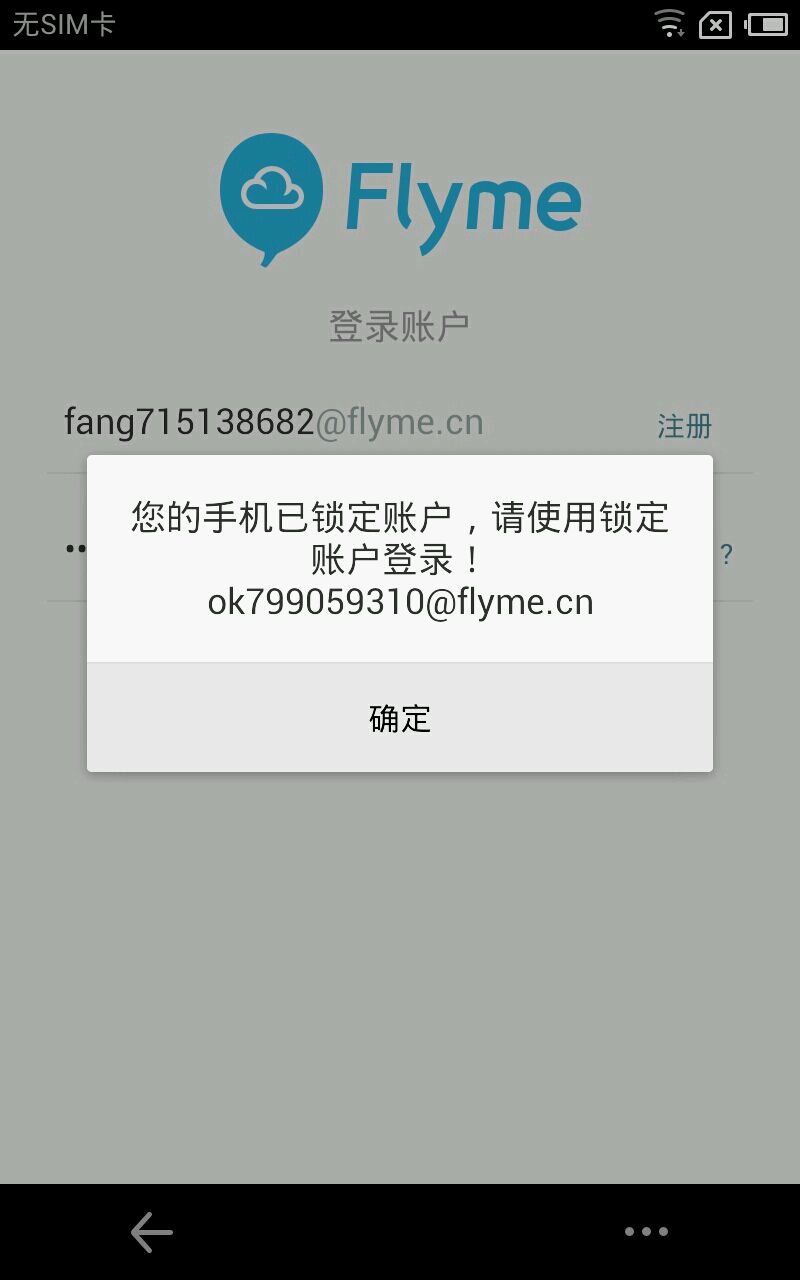Confirm the dialog with 确定
The height and width of the screenshot is (1280, 800).
tap(400, 717)
